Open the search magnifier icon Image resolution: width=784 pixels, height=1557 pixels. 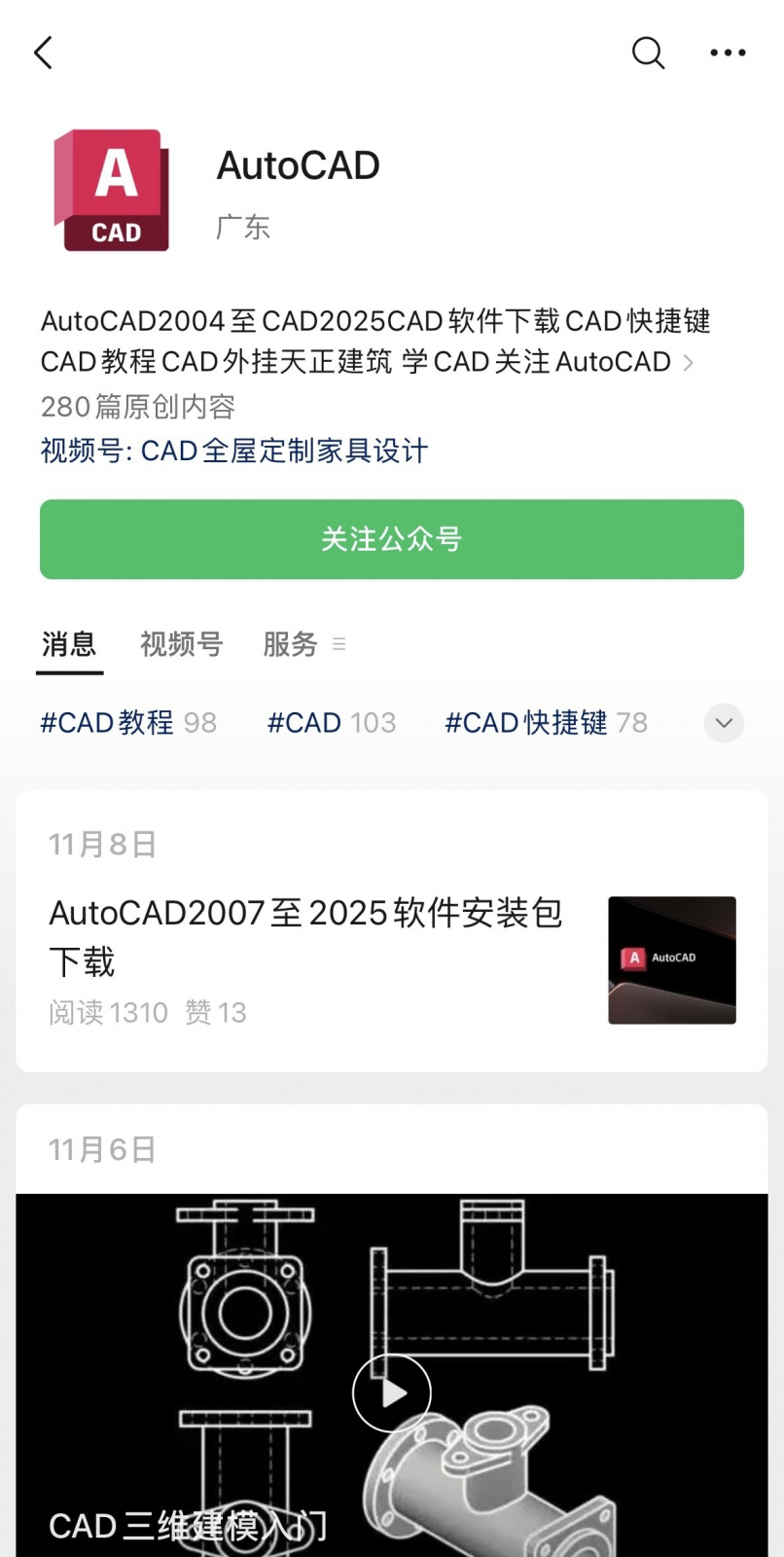point(648,53)
